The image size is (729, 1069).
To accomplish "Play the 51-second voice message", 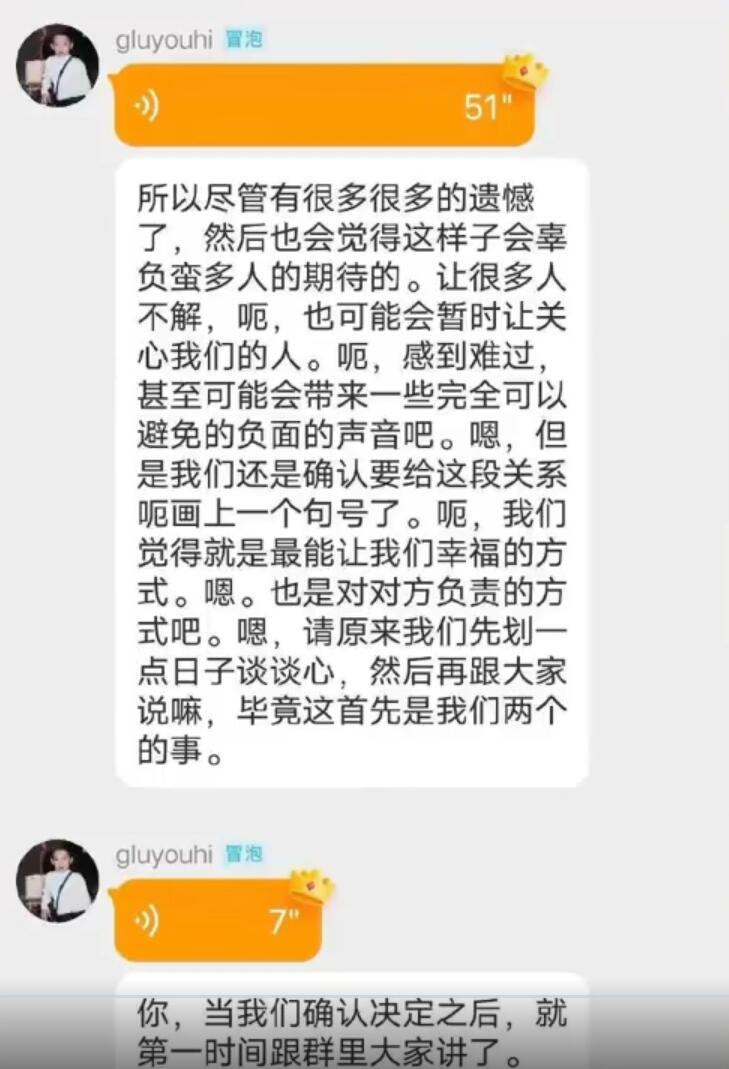I will 324,106.
